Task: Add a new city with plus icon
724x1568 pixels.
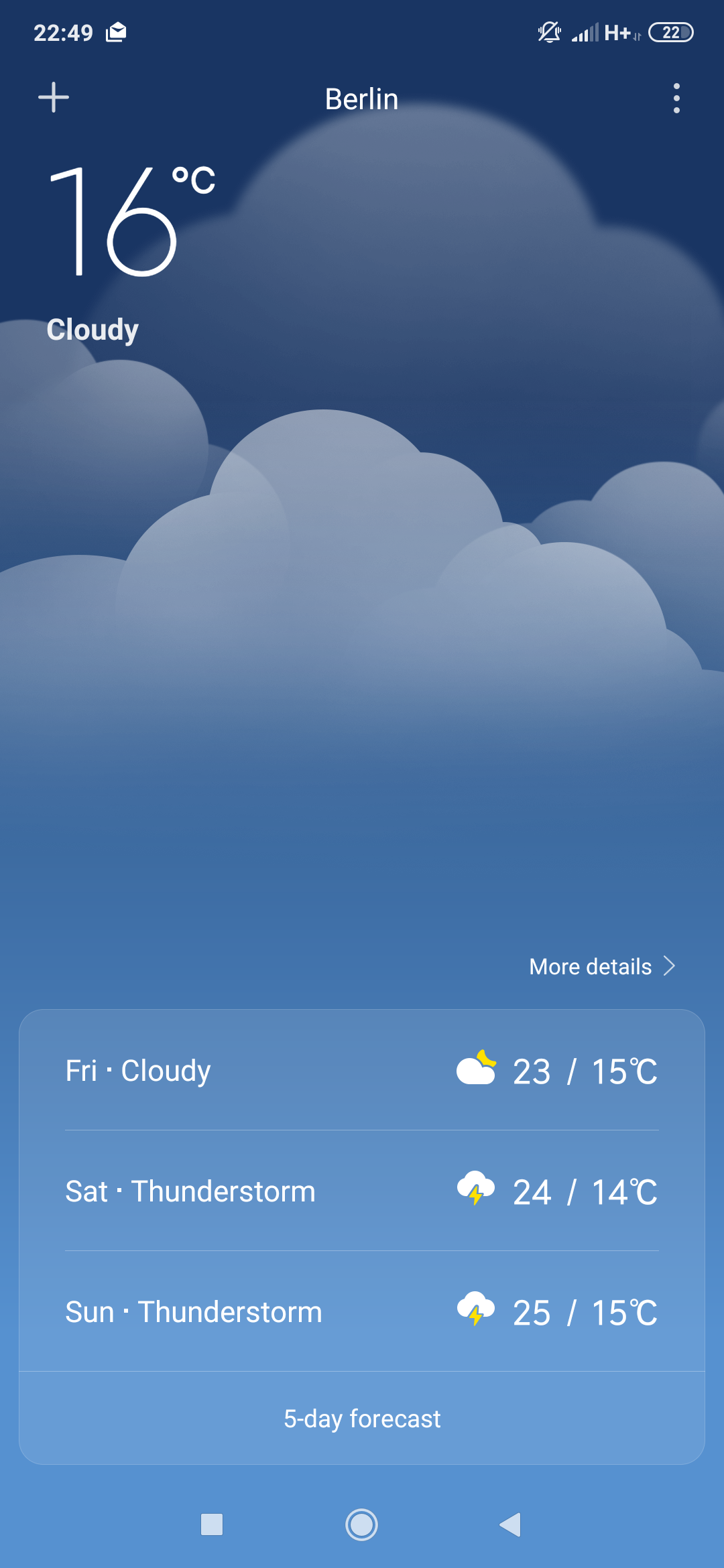Action: click(54, 98)
